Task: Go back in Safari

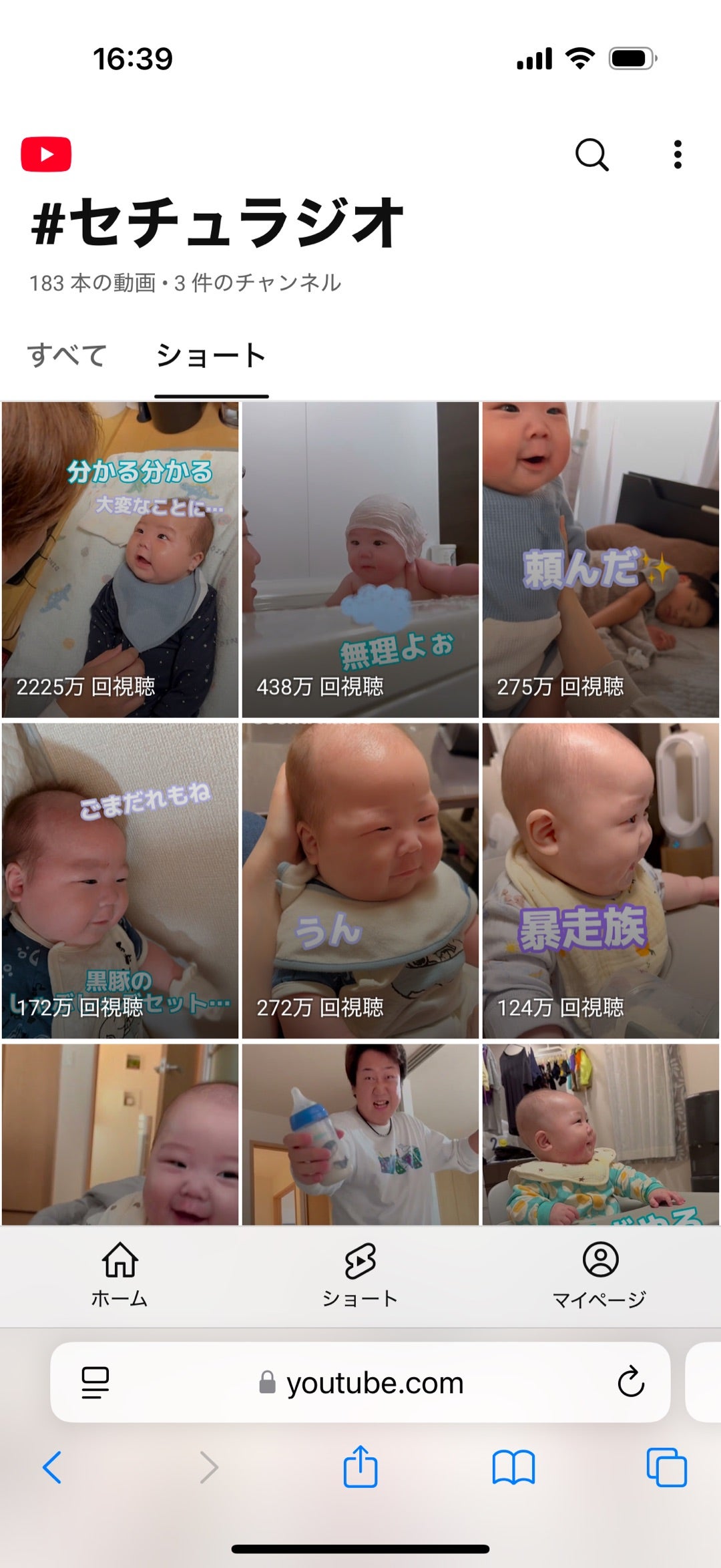Action: [52, 1467]
